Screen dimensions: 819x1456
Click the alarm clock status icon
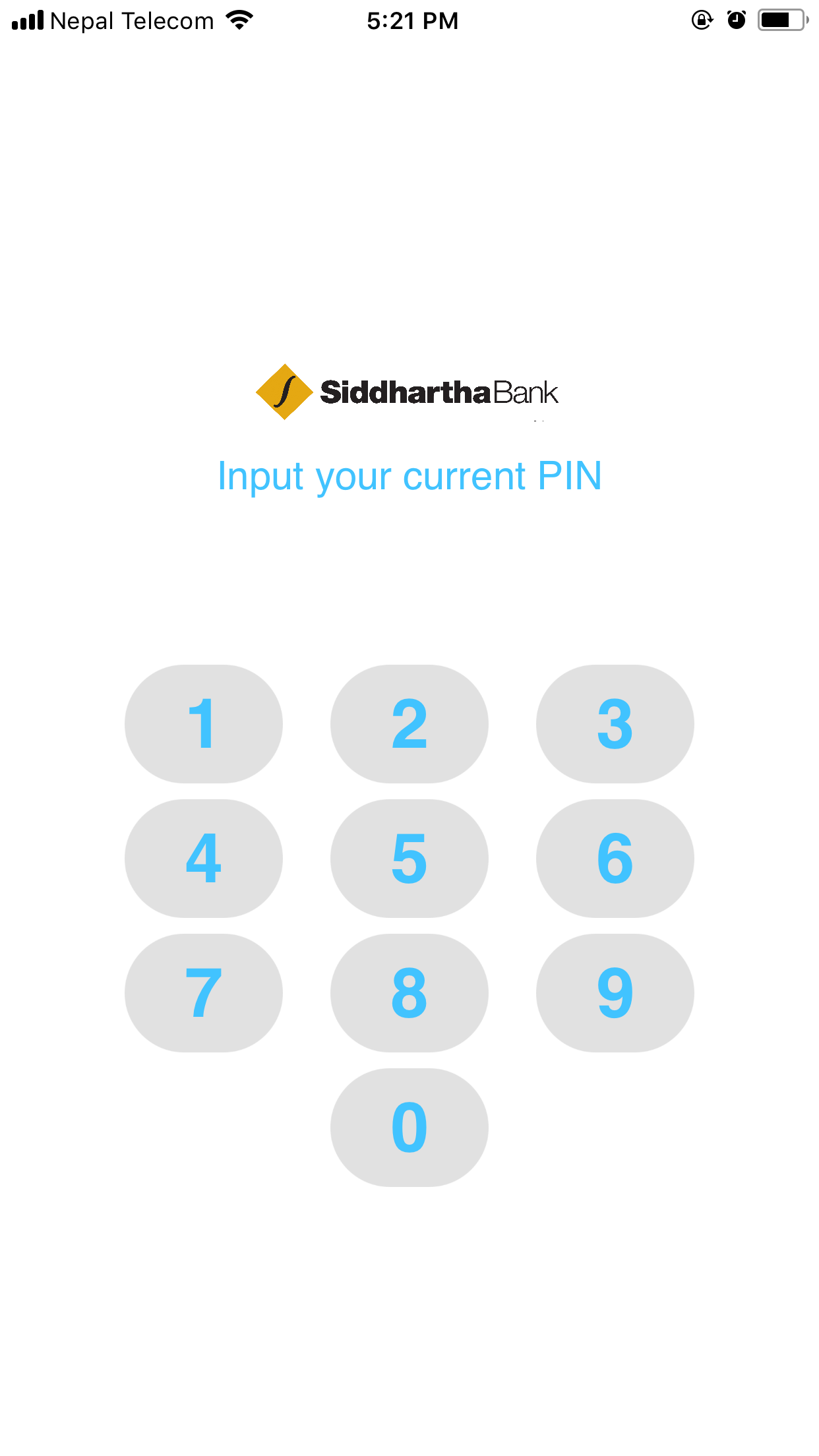[x=737, y=20]
